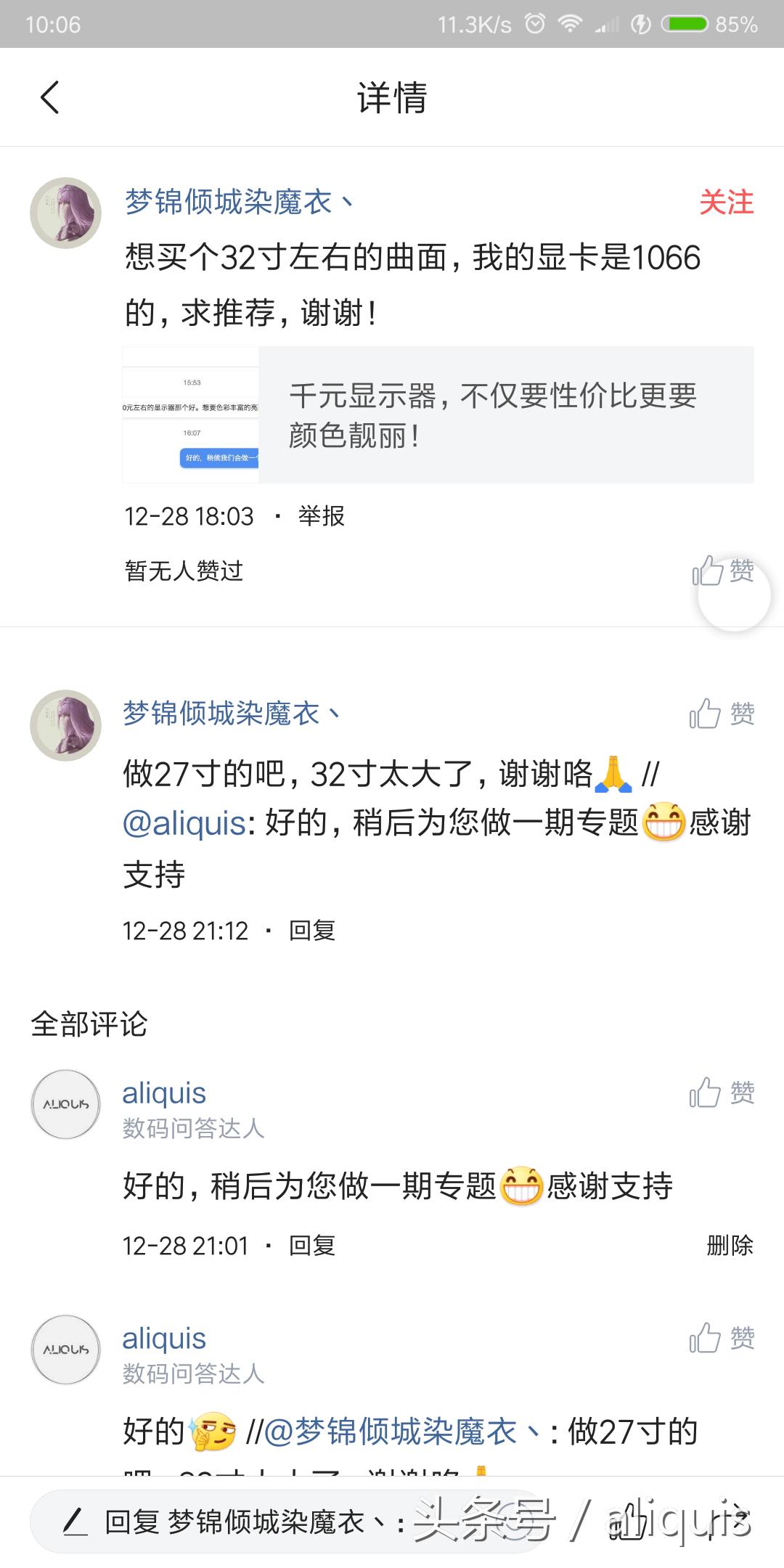Screen dimensions: 784x1568
Task: Open the @aliquis mention link
Action: tap(184, 823)
